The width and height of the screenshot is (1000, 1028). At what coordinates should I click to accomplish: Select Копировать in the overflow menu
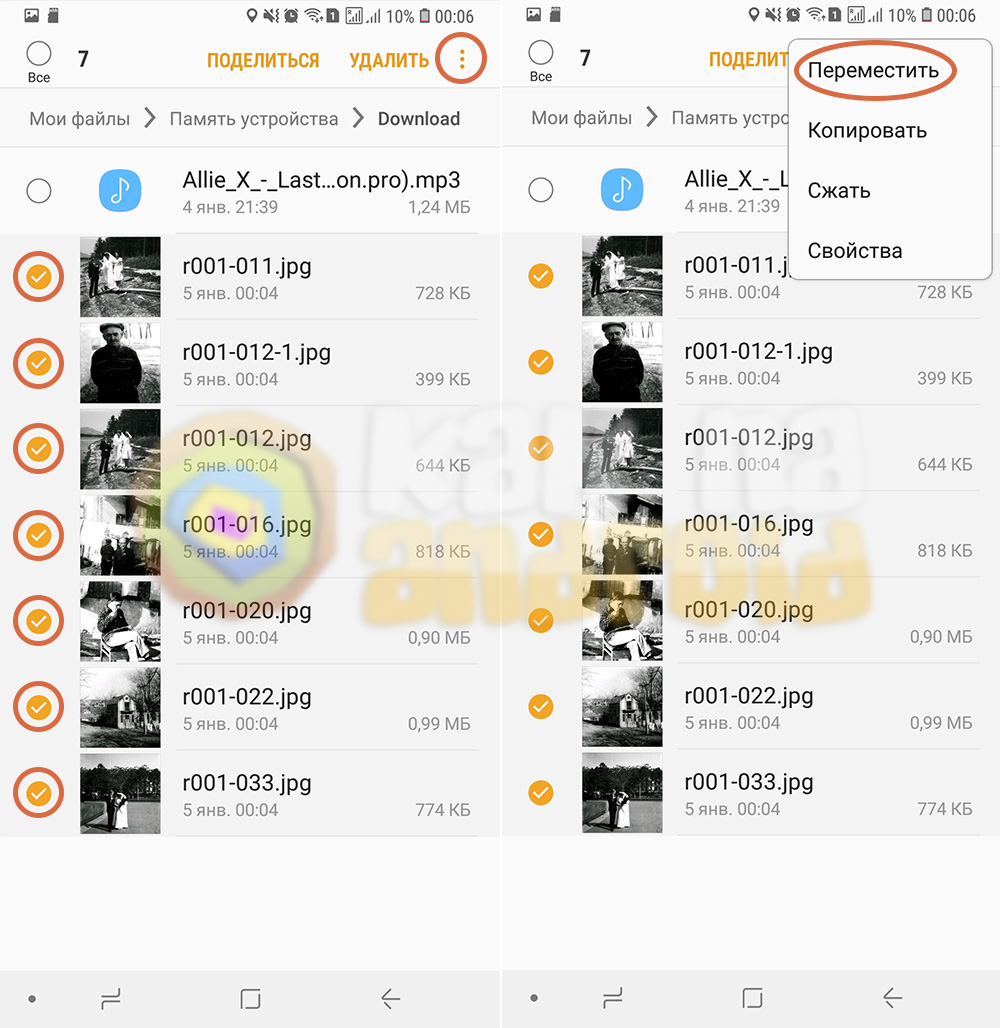pyautogui.click(x=867, y=131)
